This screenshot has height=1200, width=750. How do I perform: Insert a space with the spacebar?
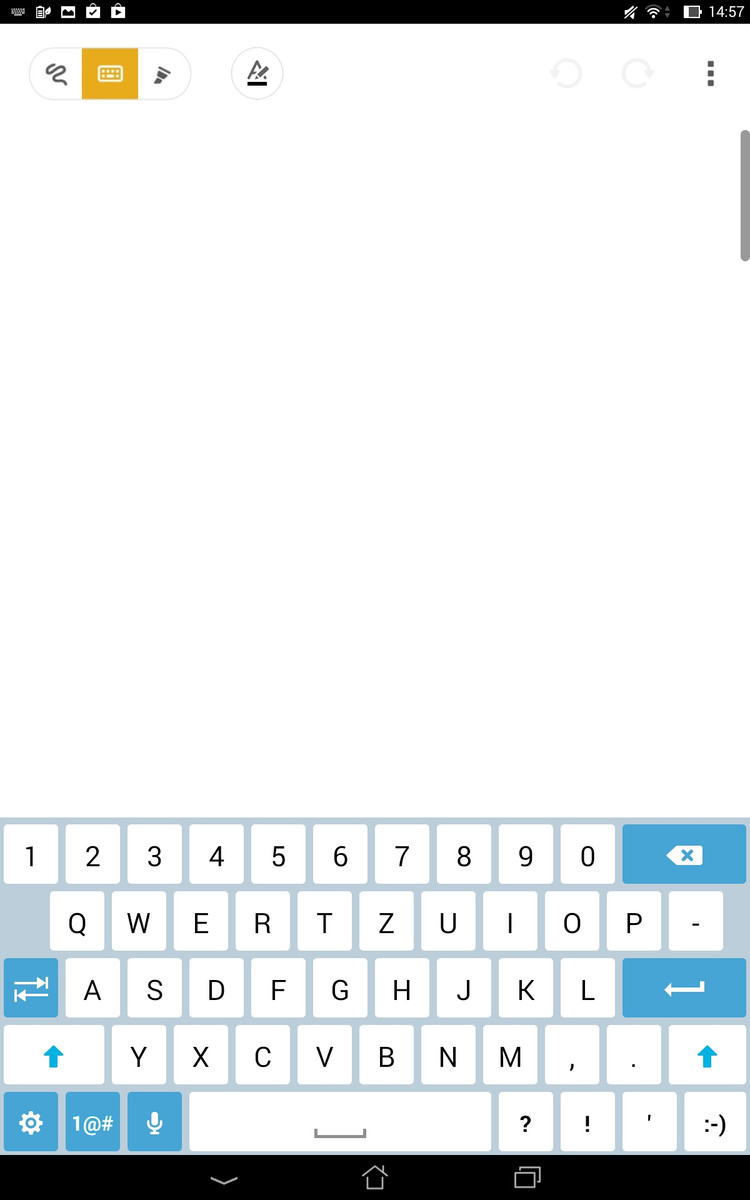click(340, 1122)
